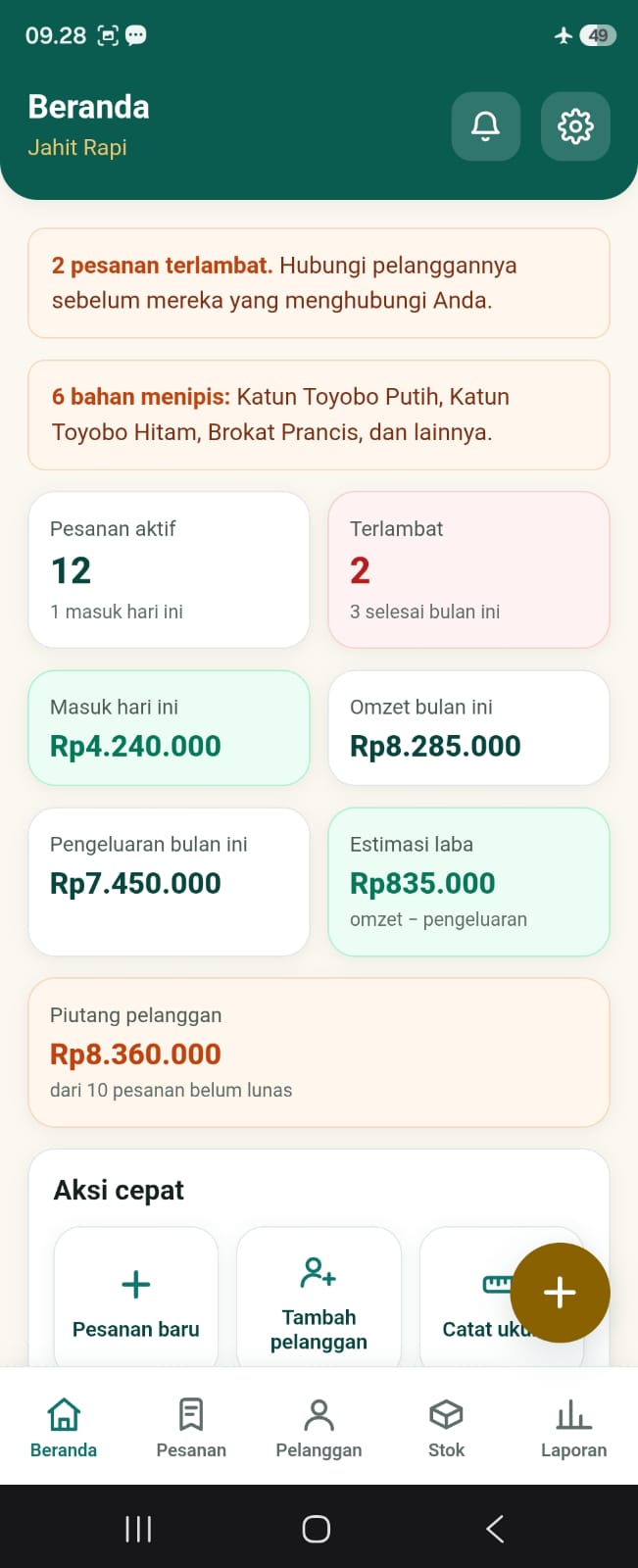Switch to the Pelanggan tab
This screenshot has height=1568, width=638.
coord(319,1427)
